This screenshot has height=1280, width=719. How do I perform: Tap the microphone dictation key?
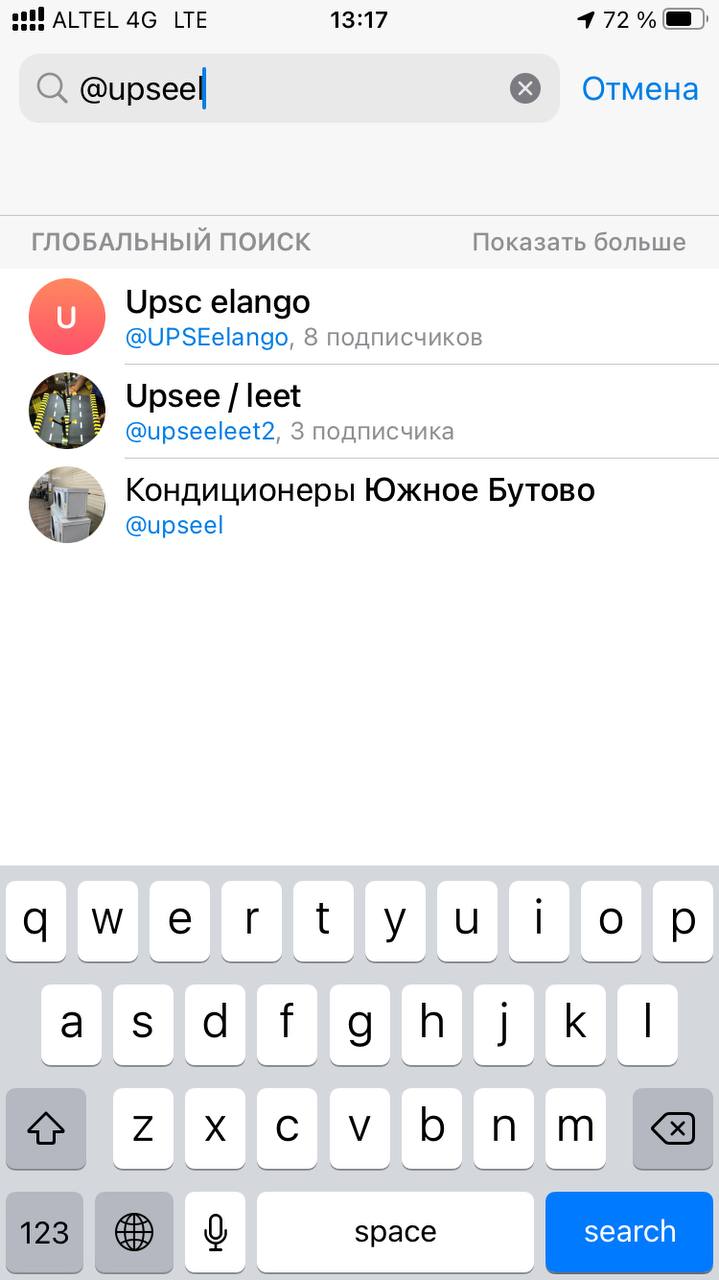(x=215, y=1231)
